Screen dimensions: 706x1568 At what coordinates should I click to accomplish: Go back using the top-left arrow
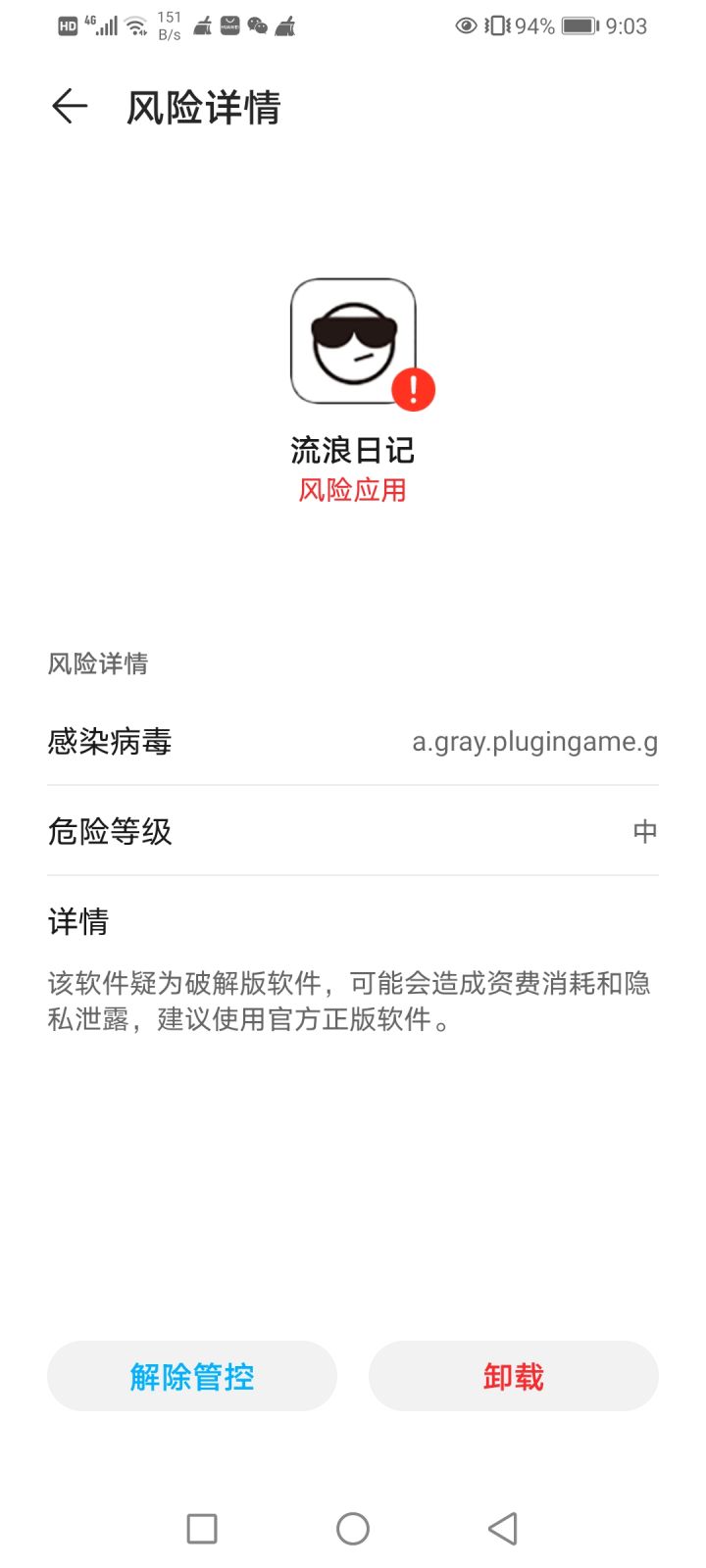[x=70, y=106]
